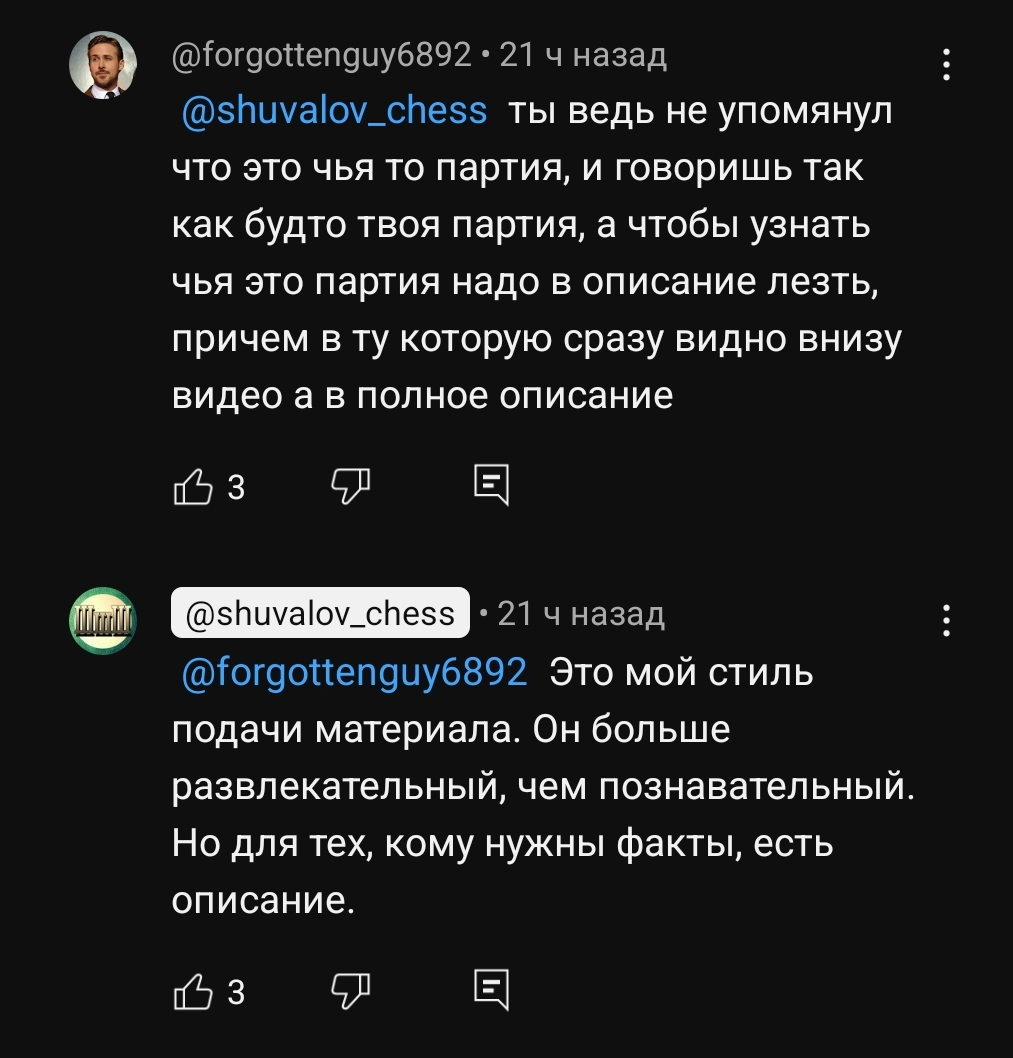
Task: Like the comment by forgottenguy6892
Action: coord(193,486)
